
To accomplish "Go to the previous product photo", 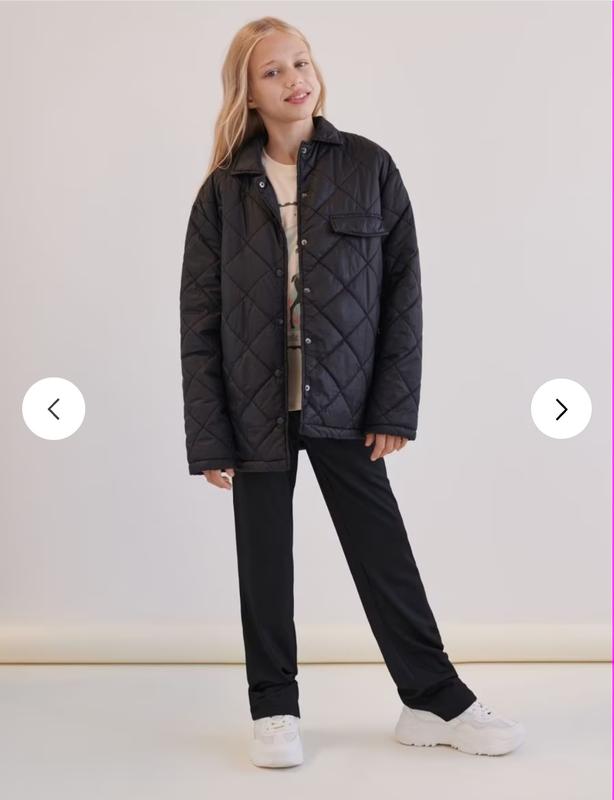I will pos(54,409).
